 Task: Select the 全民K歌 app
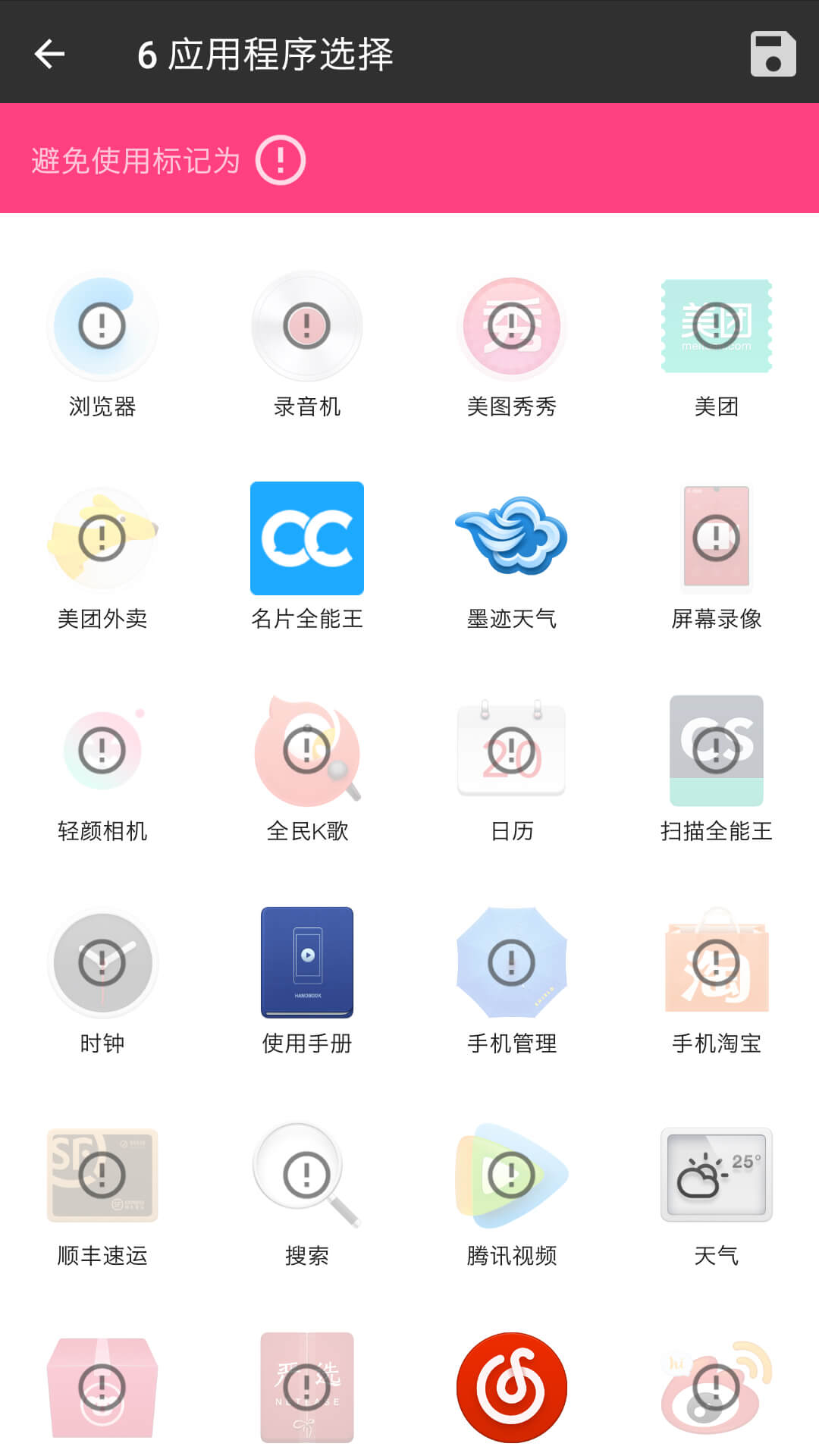tap(307, 751)
